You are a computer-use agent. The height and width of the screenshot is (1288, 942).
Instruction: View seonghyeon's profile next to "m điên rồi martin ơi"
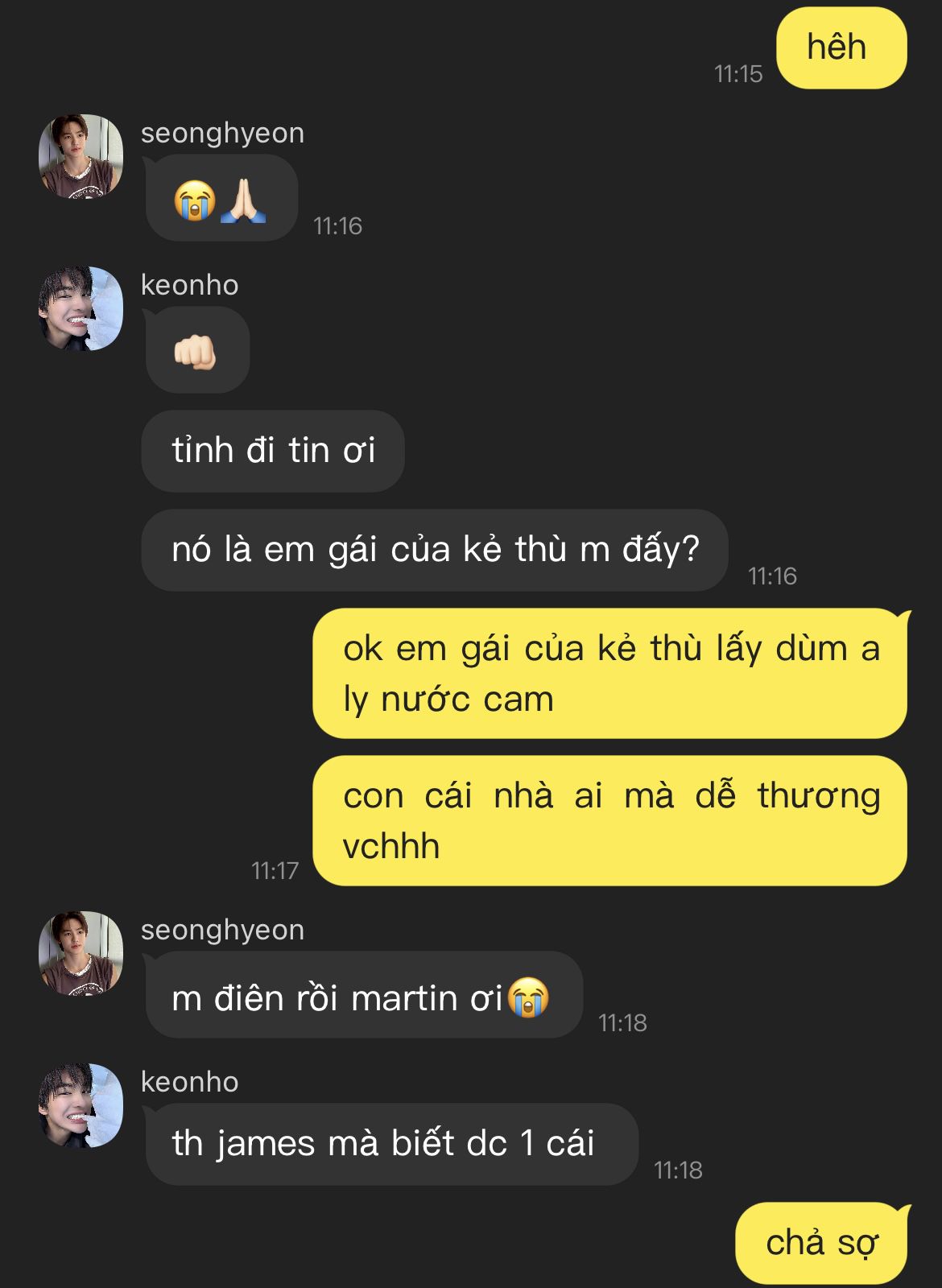click(x=81, y=953)
